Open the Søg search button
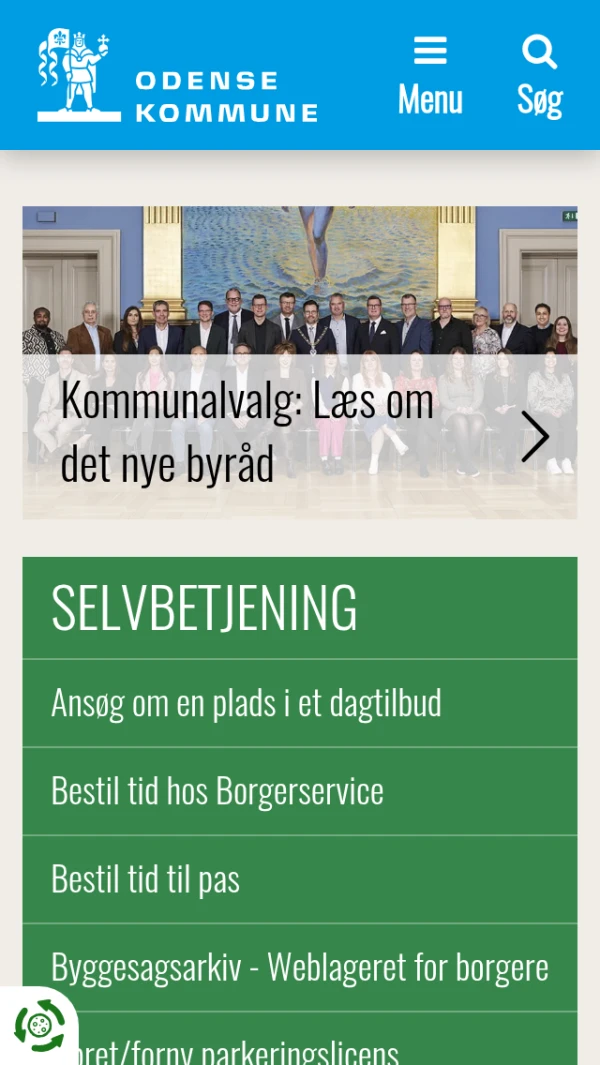Screen dimensions: 600x1065 (539, 77)
